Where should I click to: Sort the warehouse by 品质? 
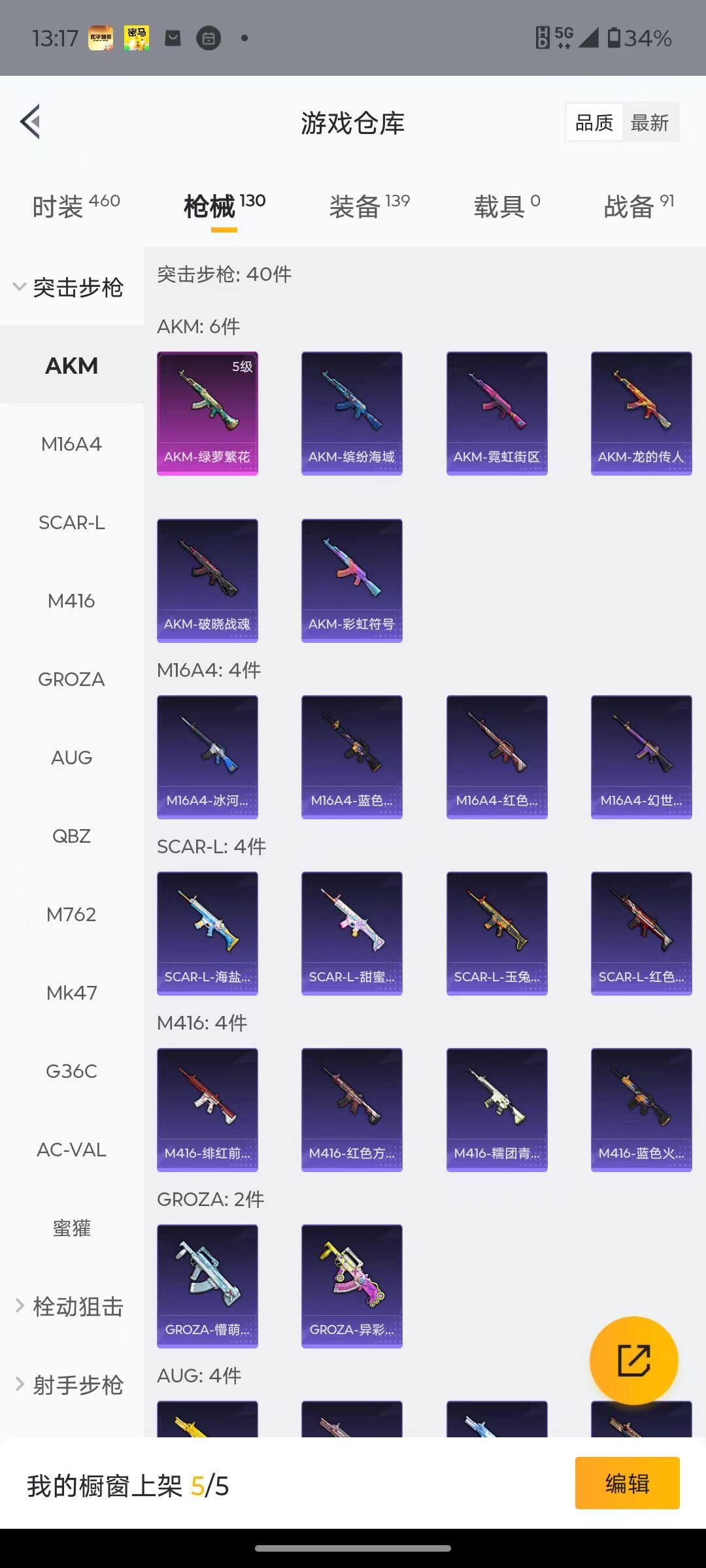(594, 122)
